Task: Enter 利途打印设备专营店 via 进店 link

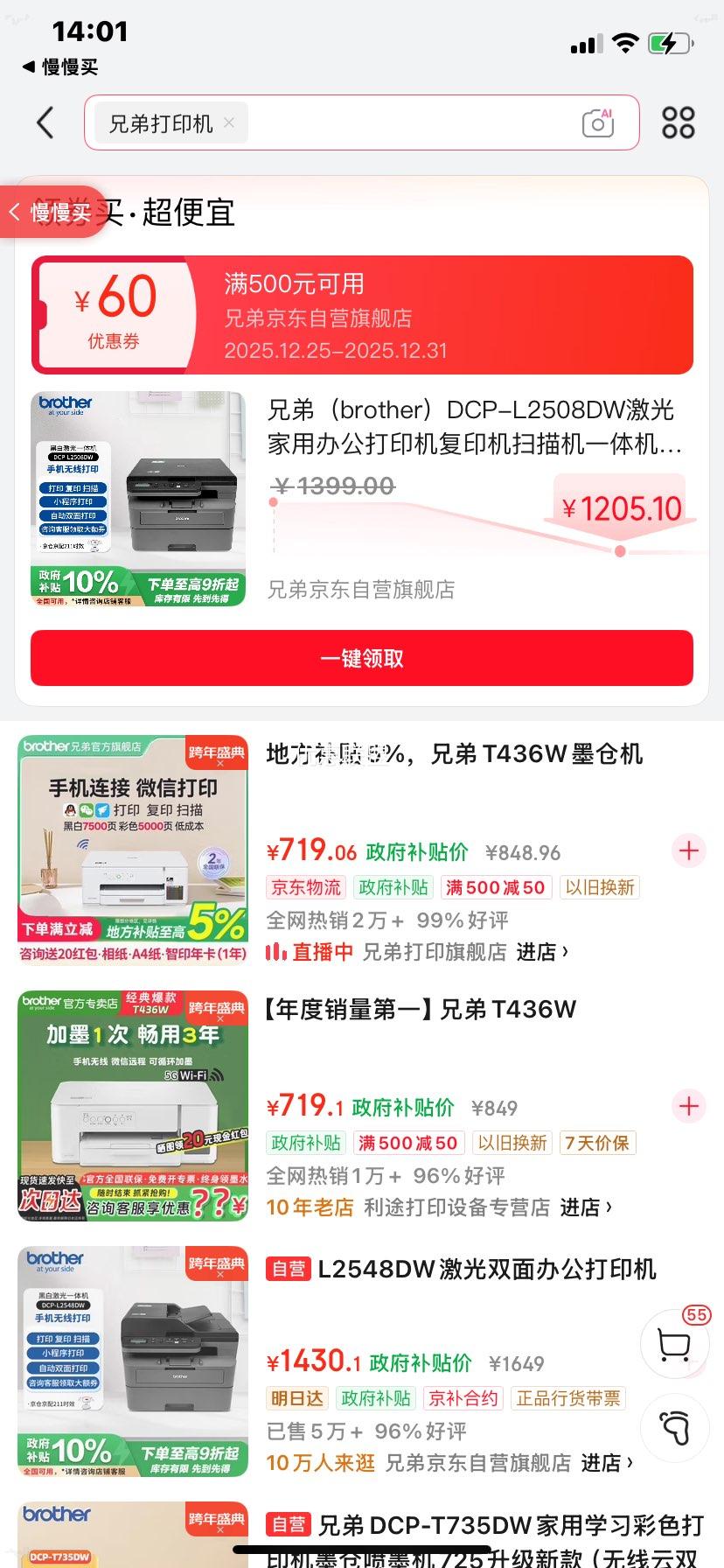Action: (586, 1207)
